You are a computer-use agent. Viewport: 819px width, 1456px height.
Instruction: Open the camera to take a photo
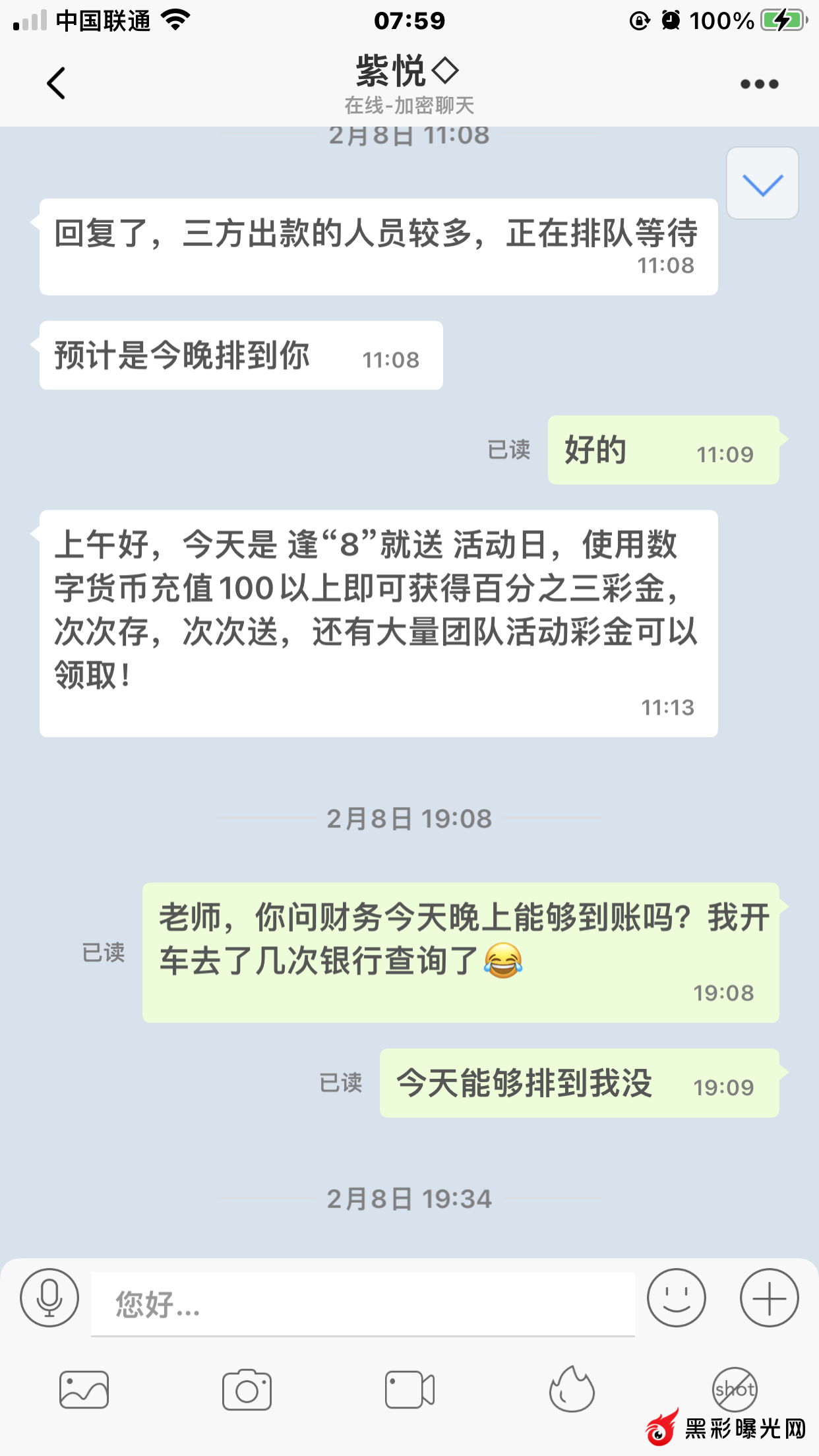click(x=247, y=1389)
